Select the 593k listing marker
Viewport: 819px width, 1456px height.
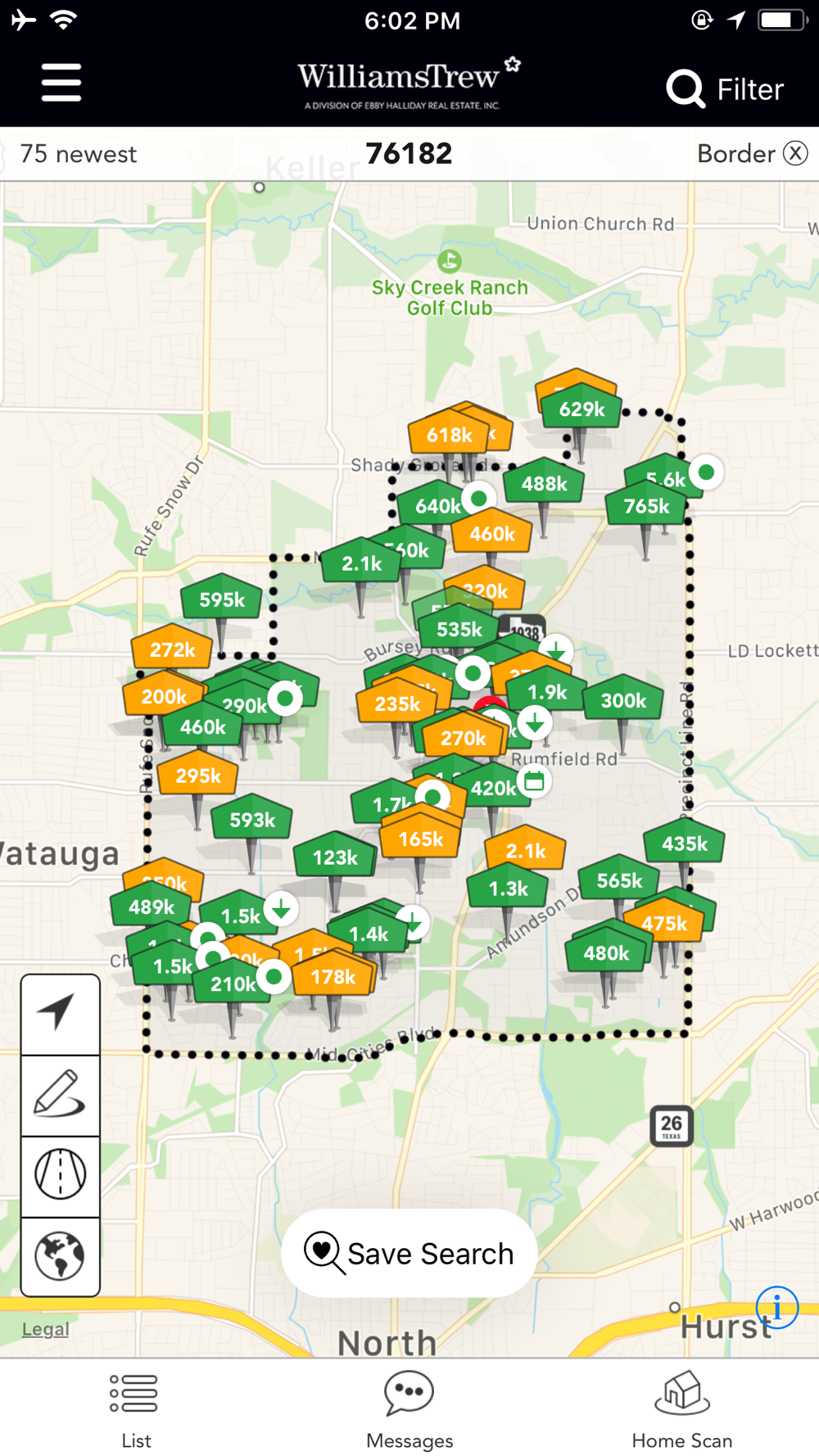point(251,820)
